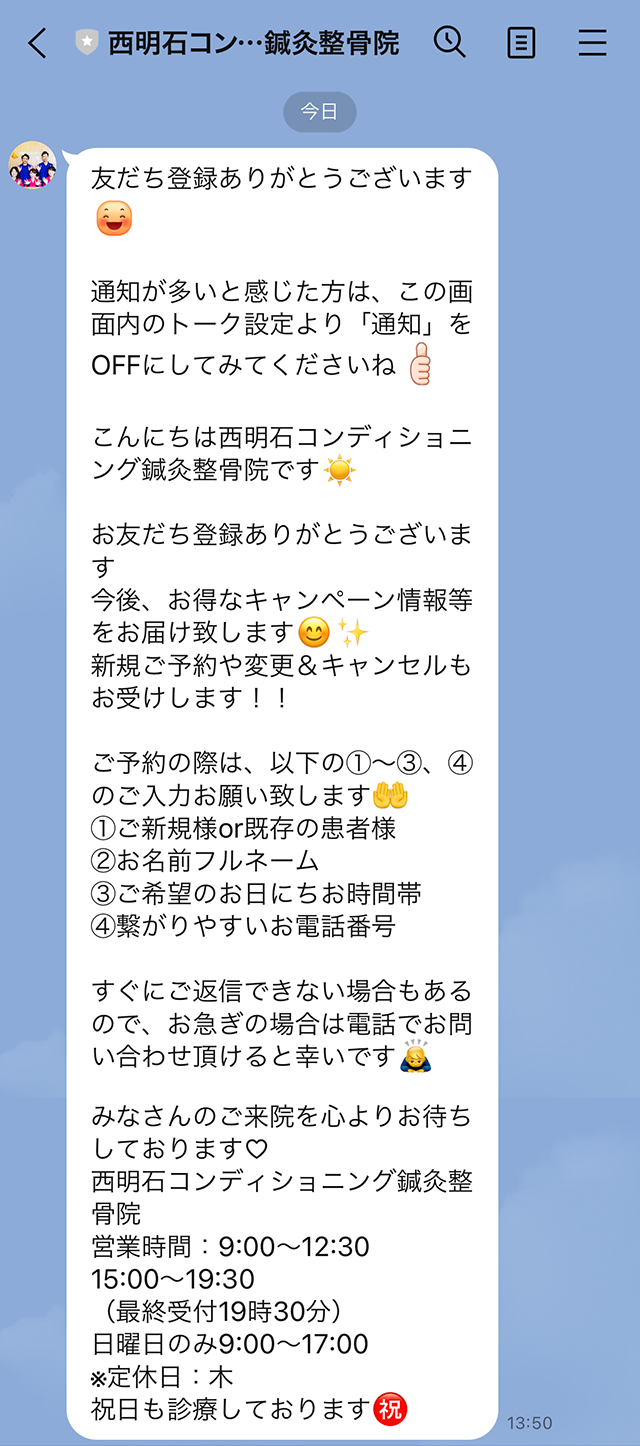
Task: Go back from the chat screen
Action: tap(37, 43)
